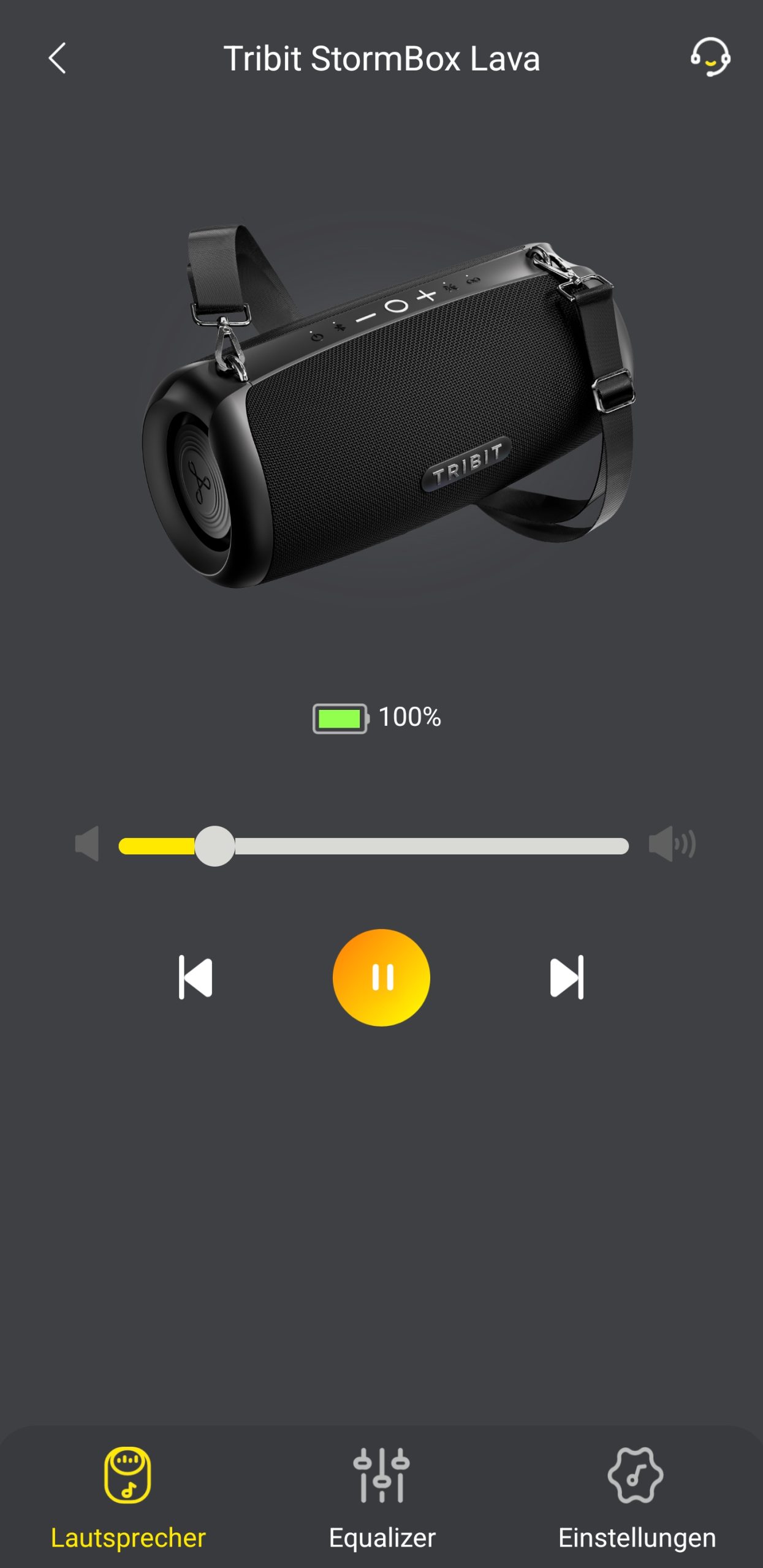
Task: Go back using the top-left arrow
Action: (57, 59)
